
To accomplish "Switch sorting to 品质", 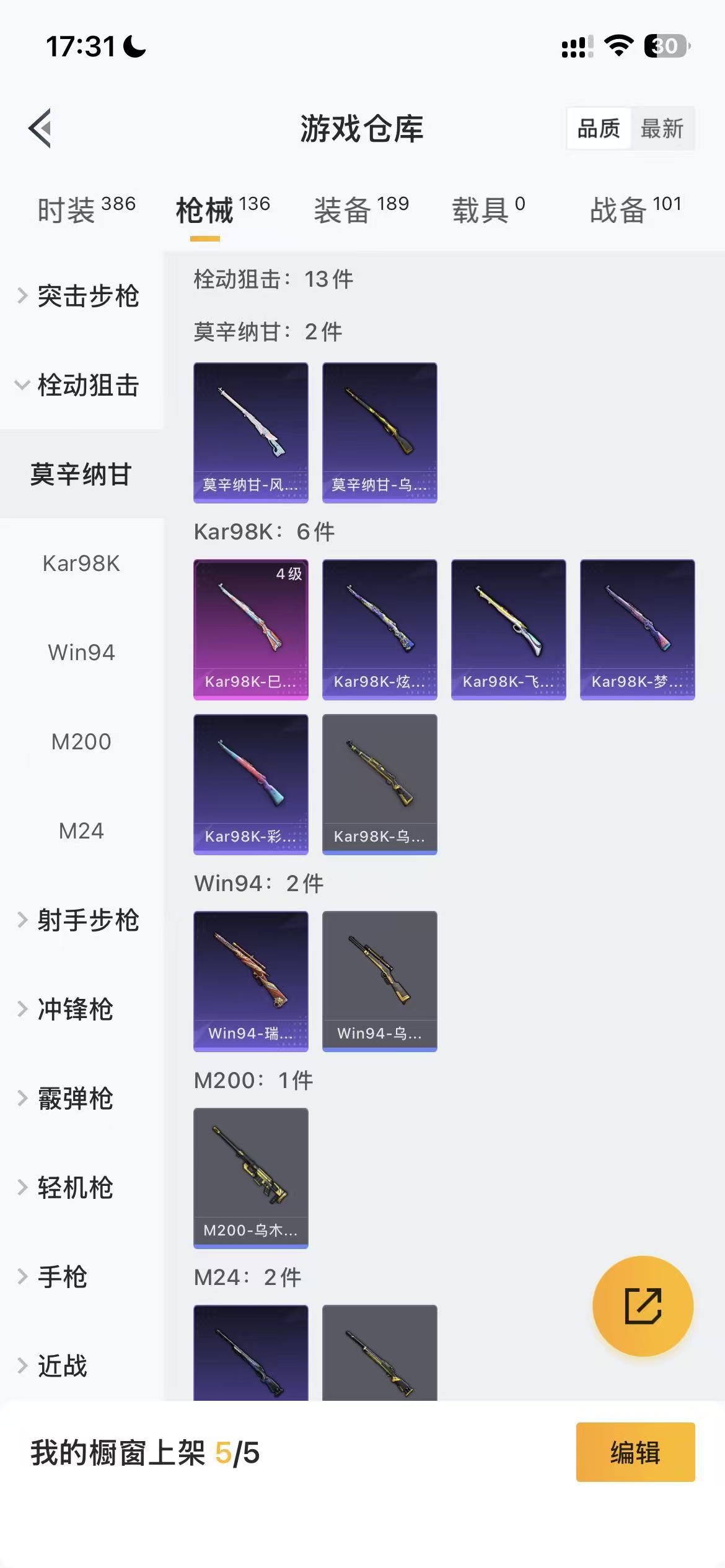I will pos(598,129).
